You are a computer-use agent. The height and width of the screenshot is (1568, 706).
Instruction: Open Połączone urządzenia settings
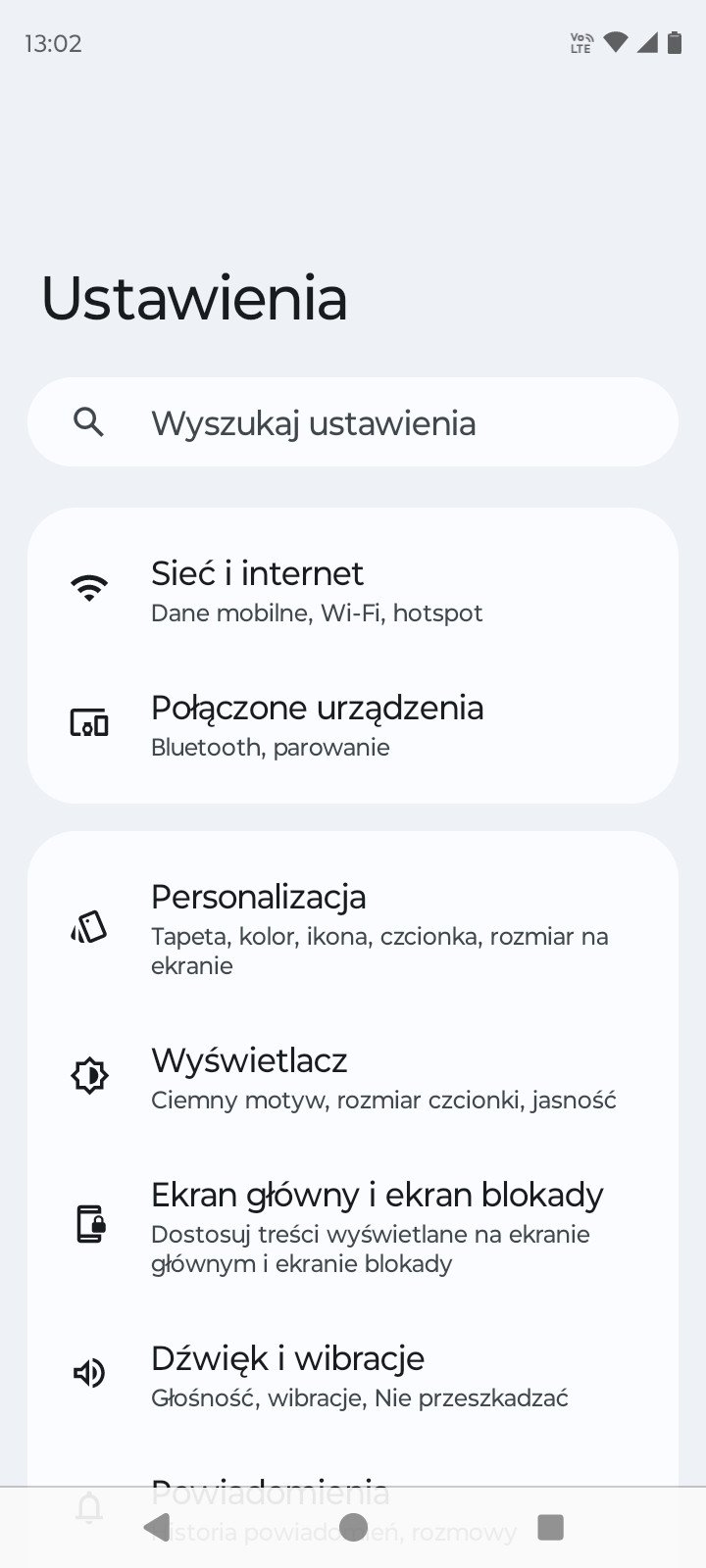point(353,726)
